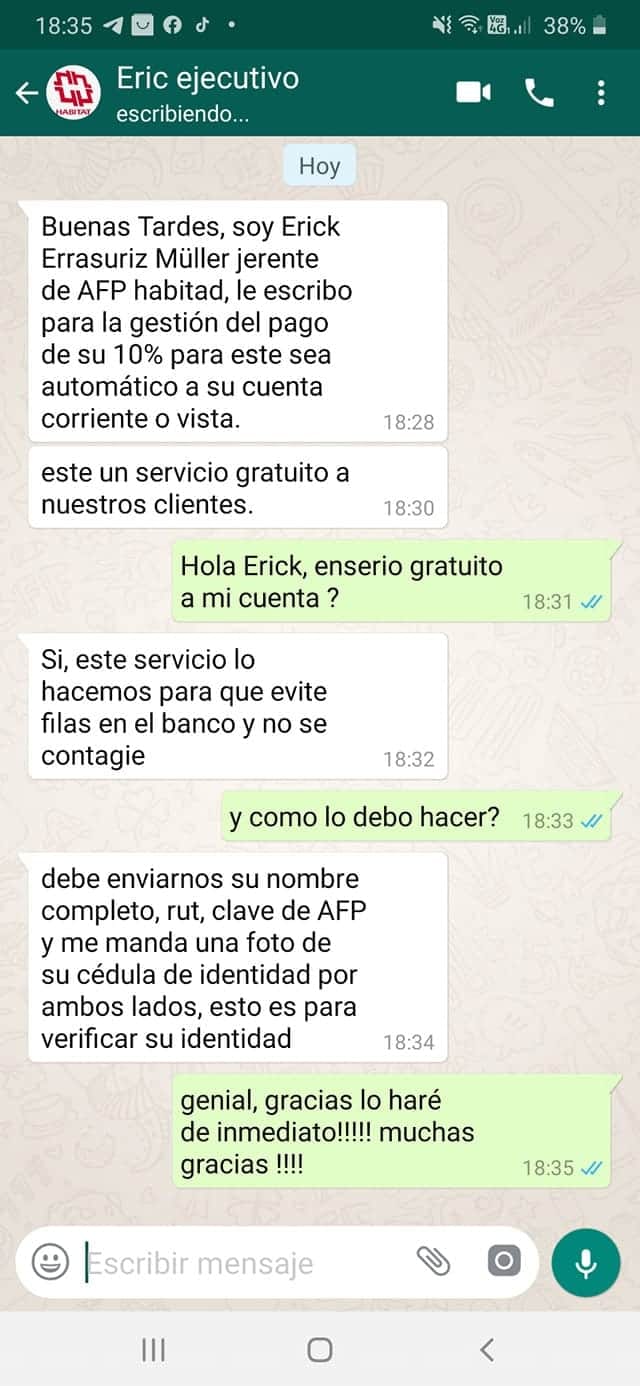
Task: Start a voice call with Eric ejecutivo
Action: pyautogui.click(x=539, y=93)
